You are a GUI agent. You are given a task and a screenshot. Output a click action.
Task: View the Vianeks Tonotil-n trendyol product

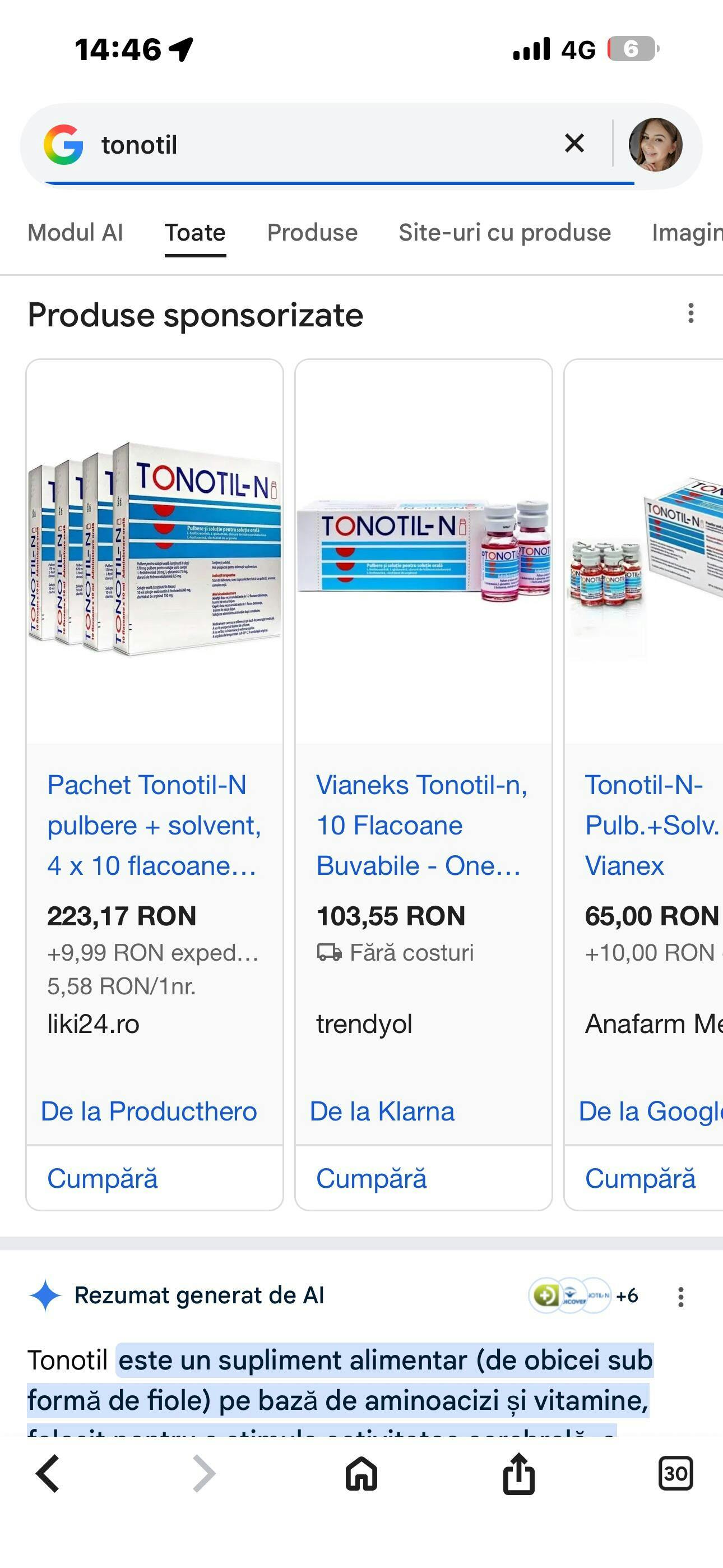tap(421, 825)
